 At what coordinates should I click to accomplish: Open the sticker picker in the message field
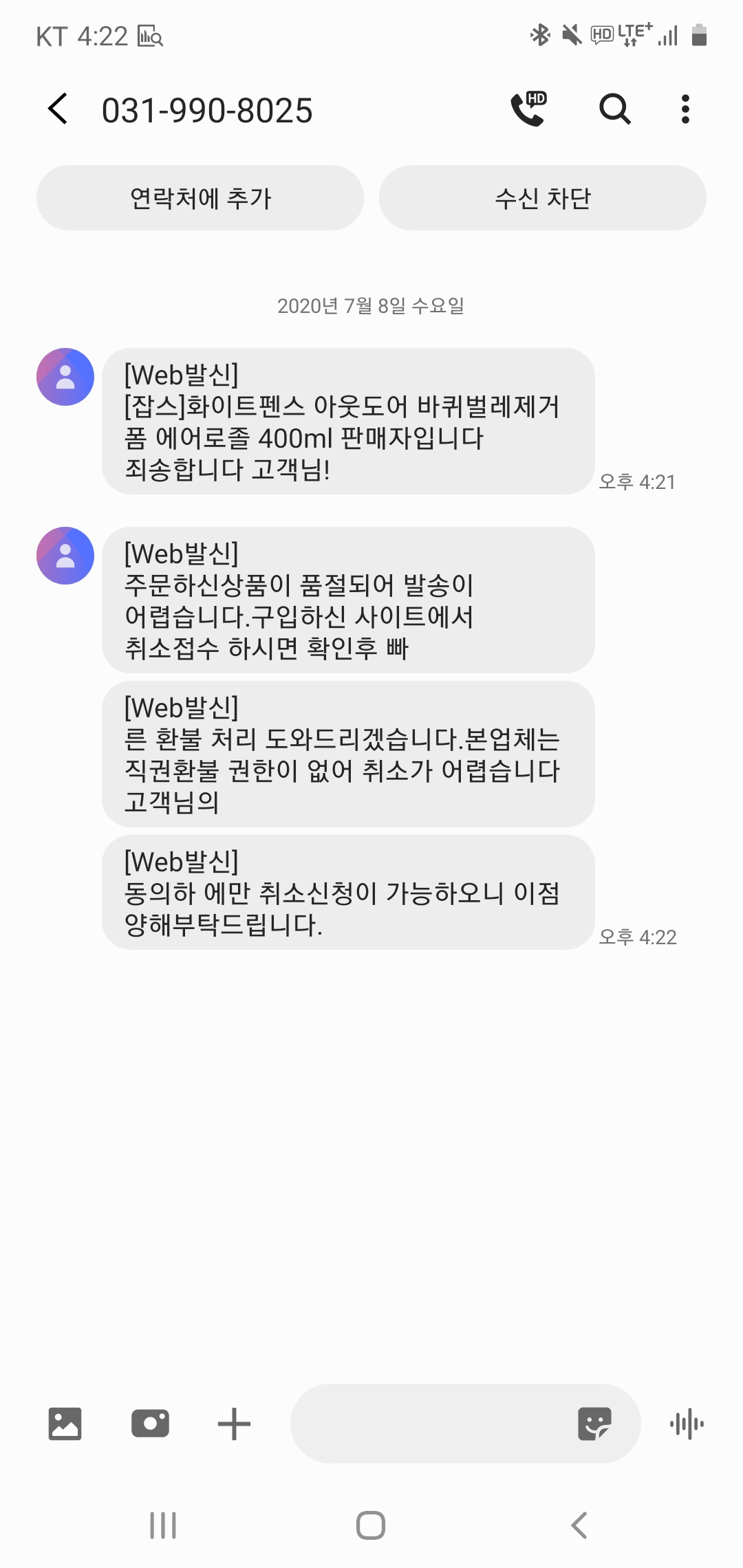(594, 1424)
